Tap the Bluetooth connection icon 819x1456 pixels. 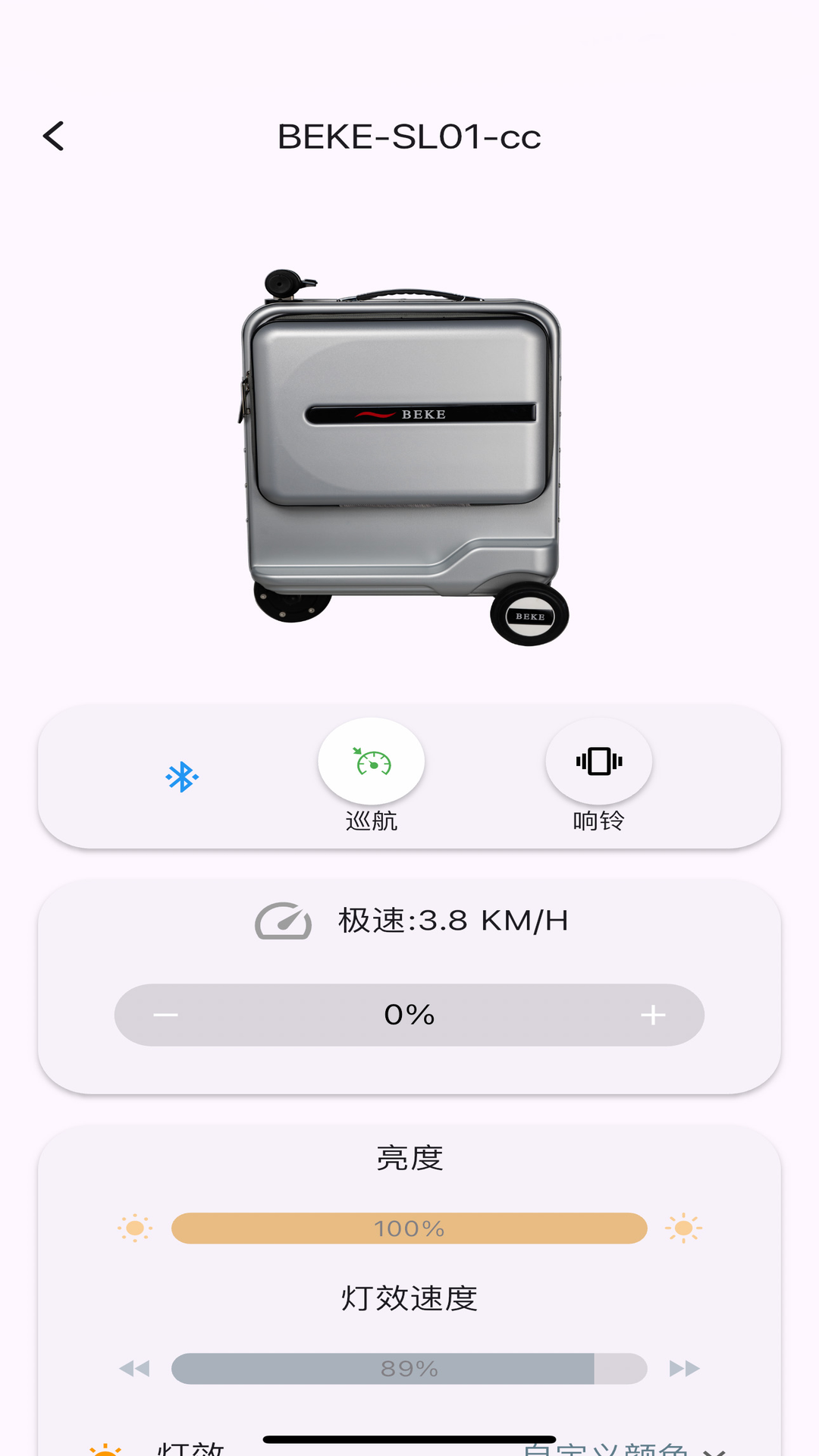(x=182, y=777)
